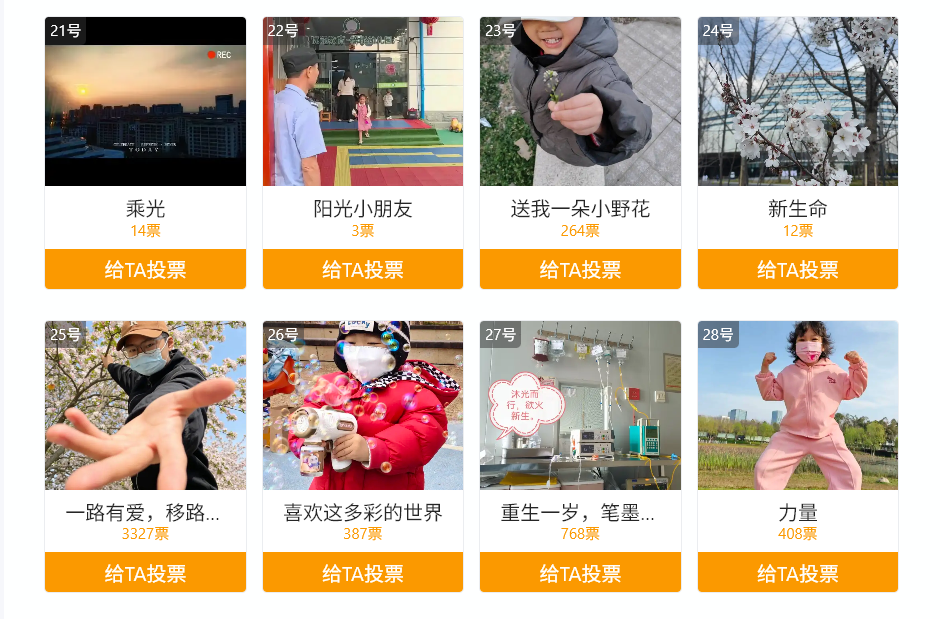Image resolution: width=940 pixels, height=619 pixels.
Task: View the blossom photo of entry 24
Action: point(797,102)
